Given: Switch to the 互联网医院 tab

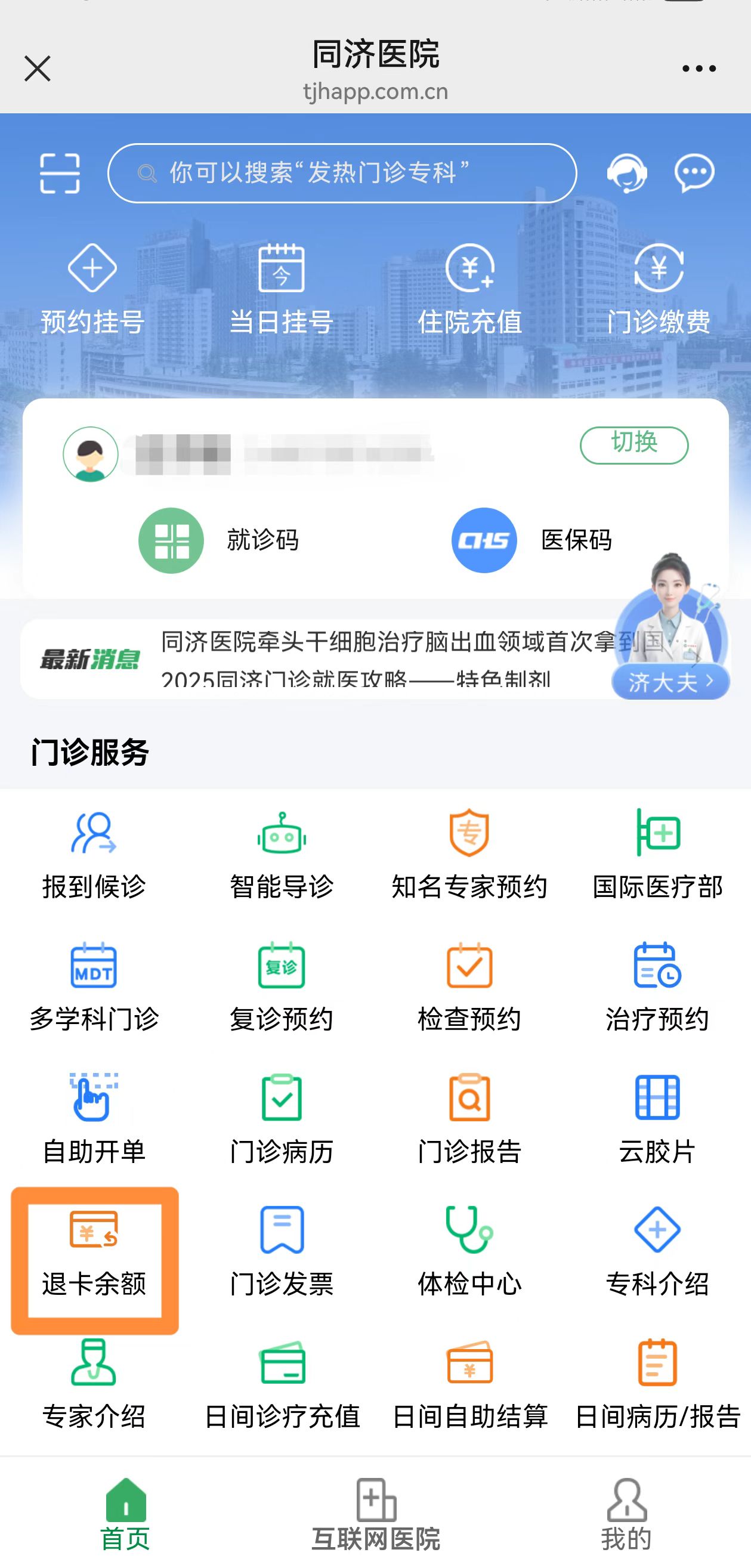Looking at the screenshot, I should (376, 1514).
